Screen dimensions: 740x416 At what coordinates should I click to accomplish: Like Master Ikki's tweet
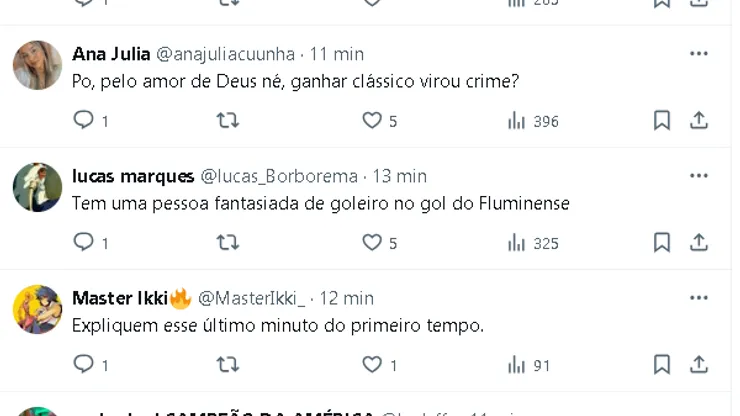coord(372,365)
